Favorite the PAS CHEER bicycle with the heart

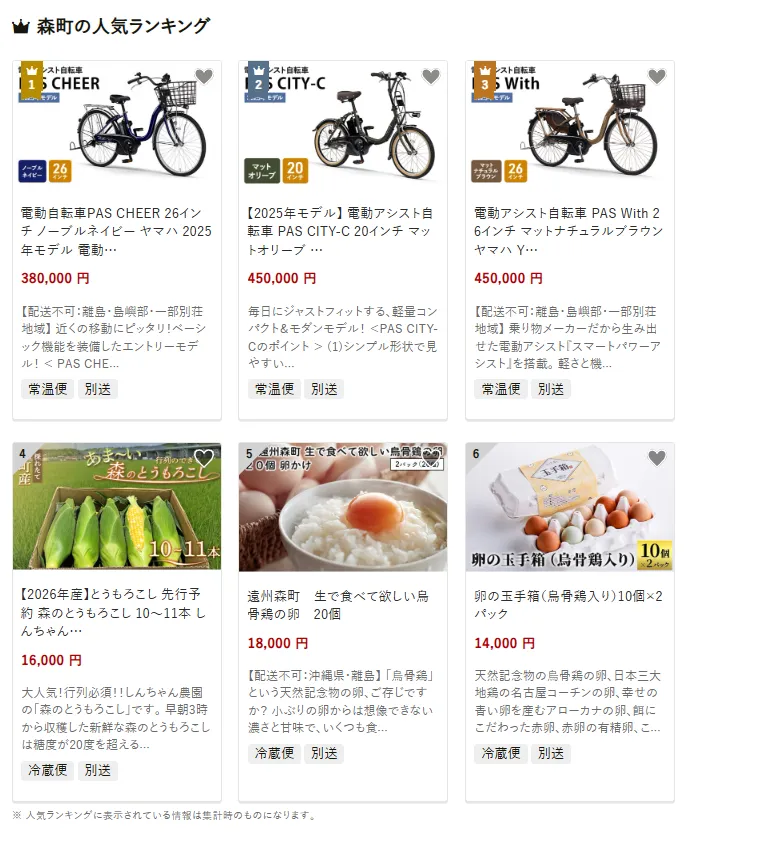point(204,76)
